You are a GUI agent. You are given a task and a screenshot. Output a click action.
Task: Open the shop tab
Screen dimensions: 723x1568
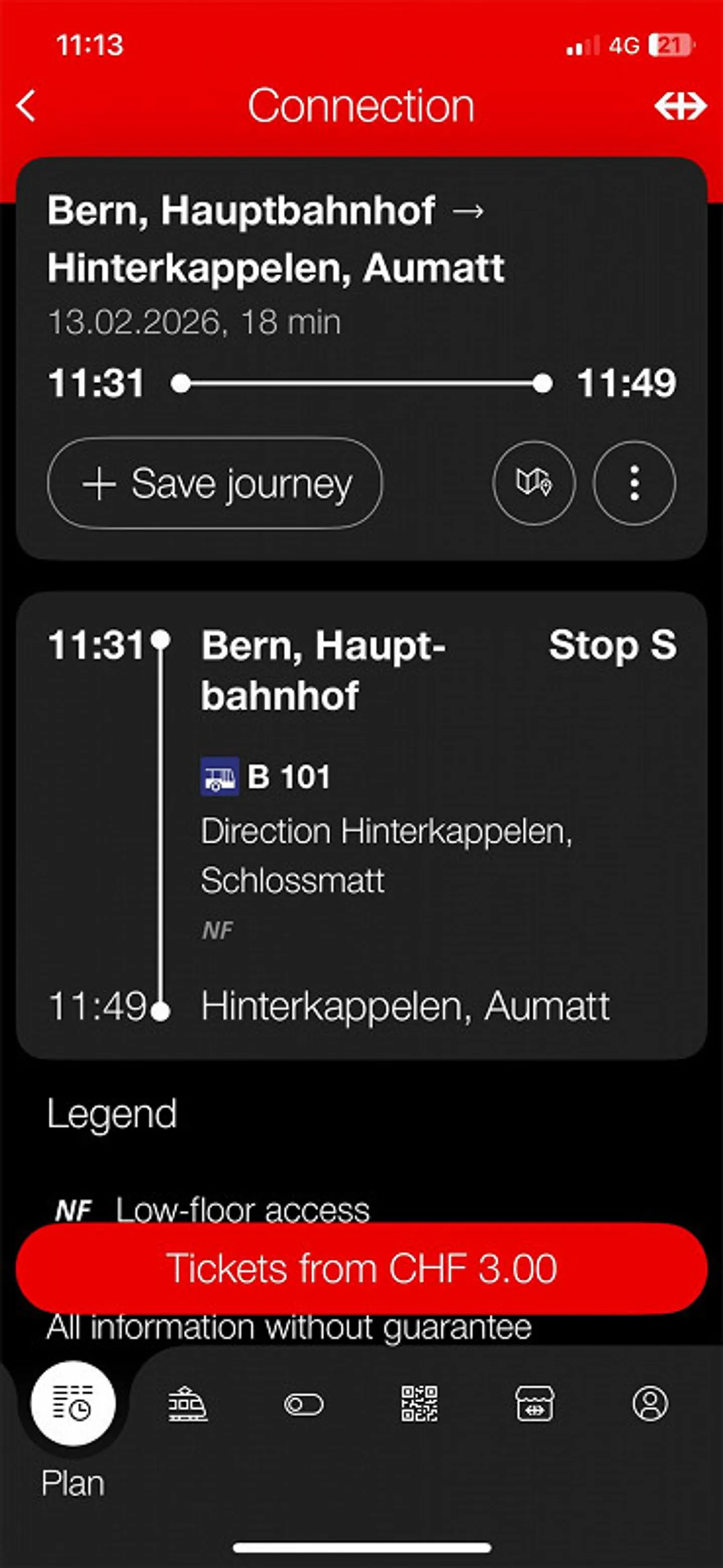point(534,1404)
